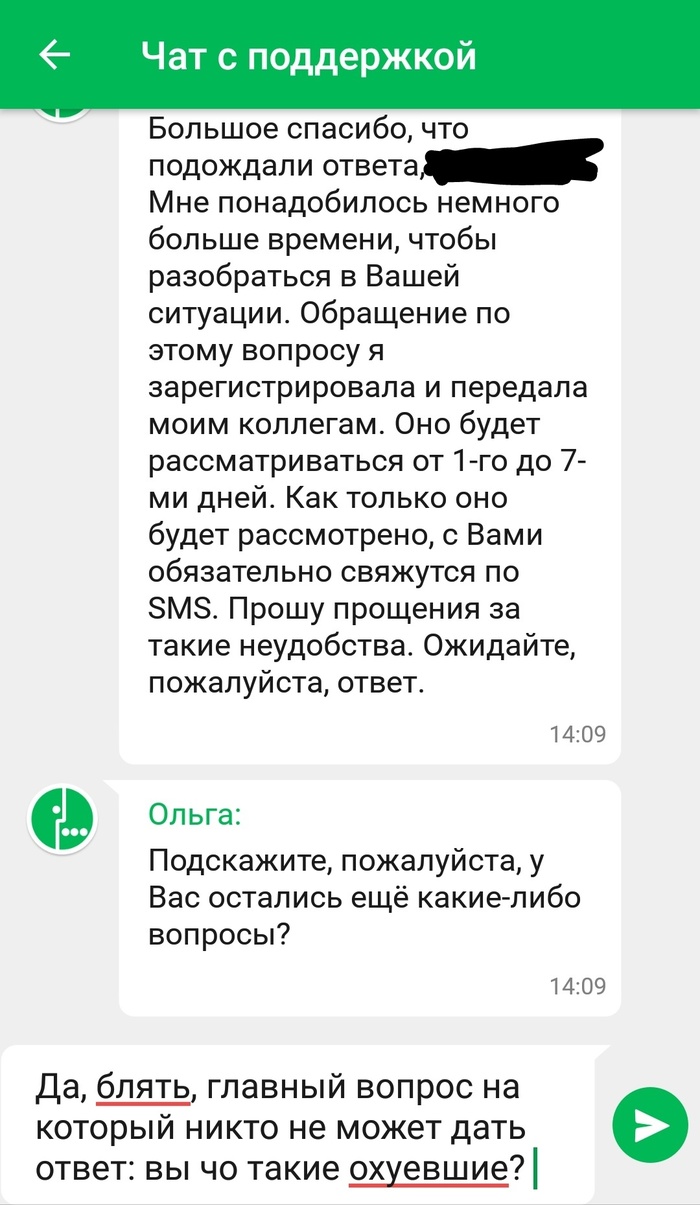Go back from the support chat
Image resolution: width=700 pixels, height=1205 pixels.
54,54
